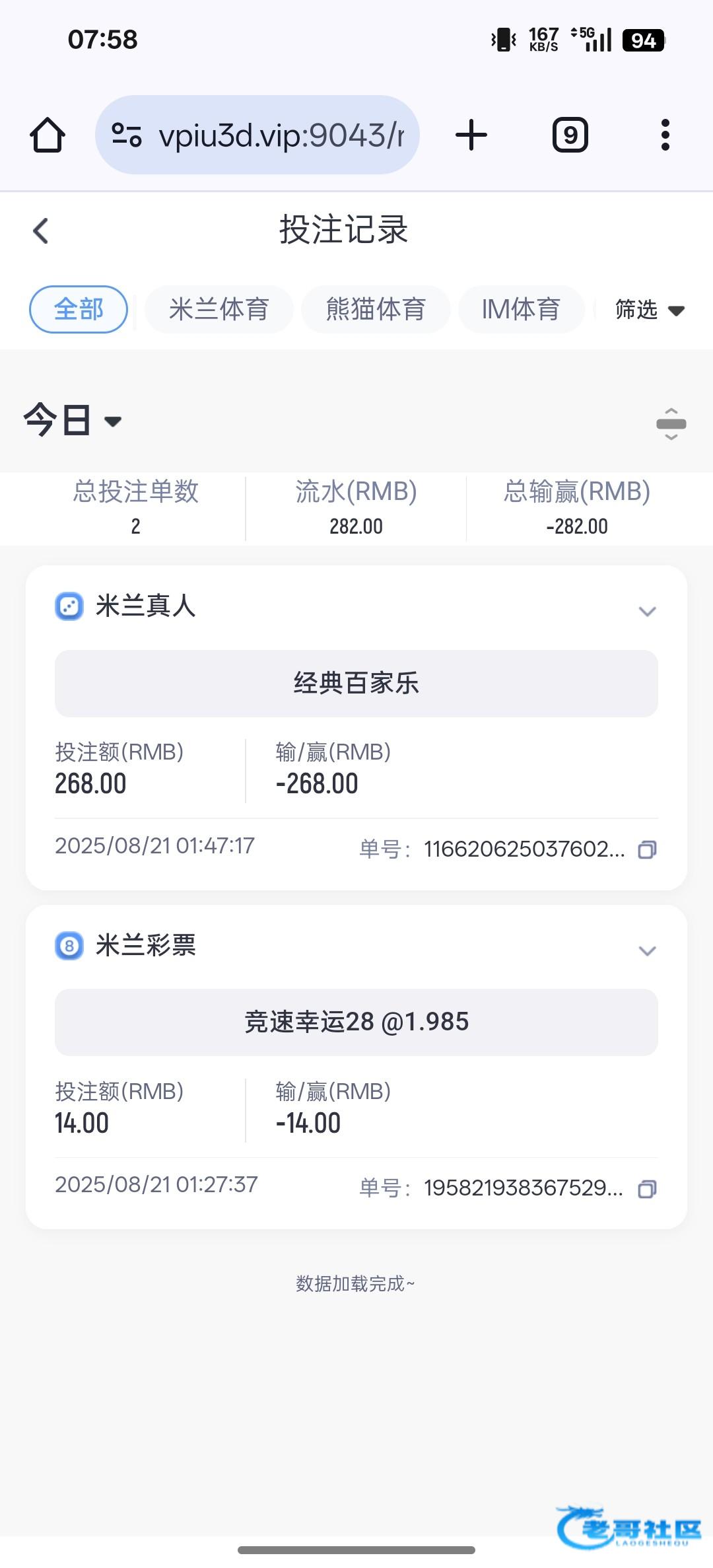Copy the 米兰真人 order number
Screen dimensions: 713x1568
click(647, 849)
